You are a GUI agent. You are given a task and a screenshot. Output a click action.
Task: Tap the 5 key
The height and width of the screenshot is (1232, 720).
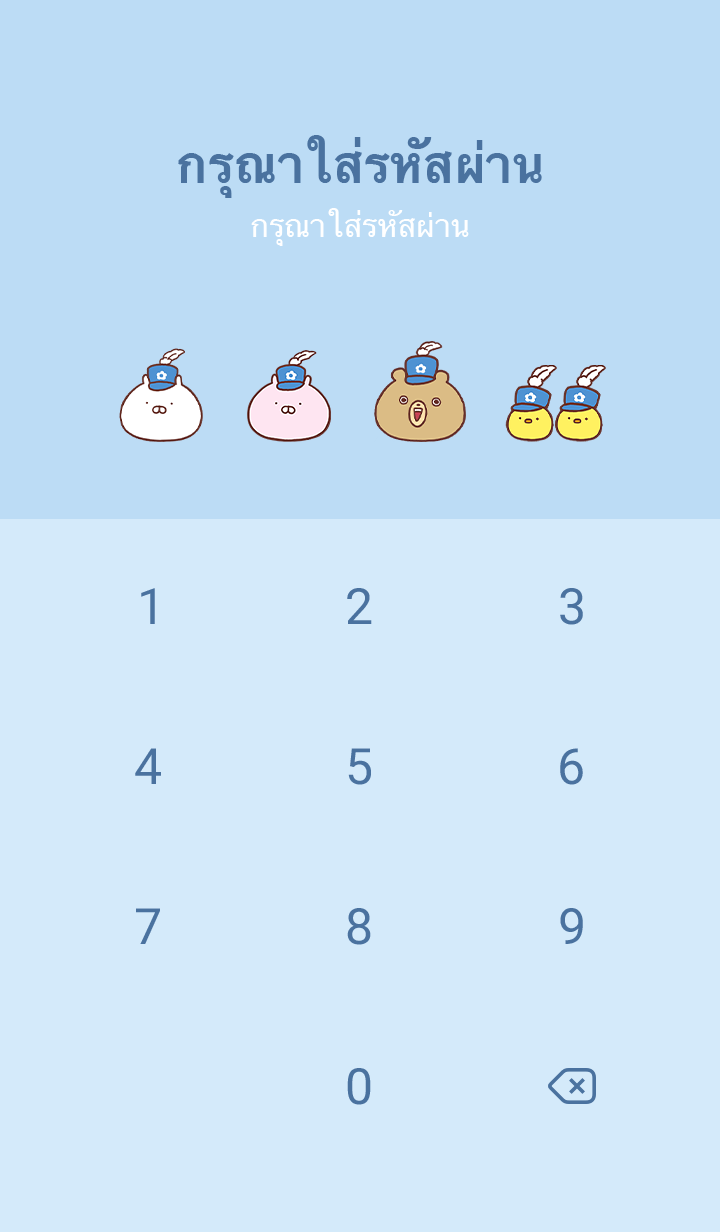(359, 767)
